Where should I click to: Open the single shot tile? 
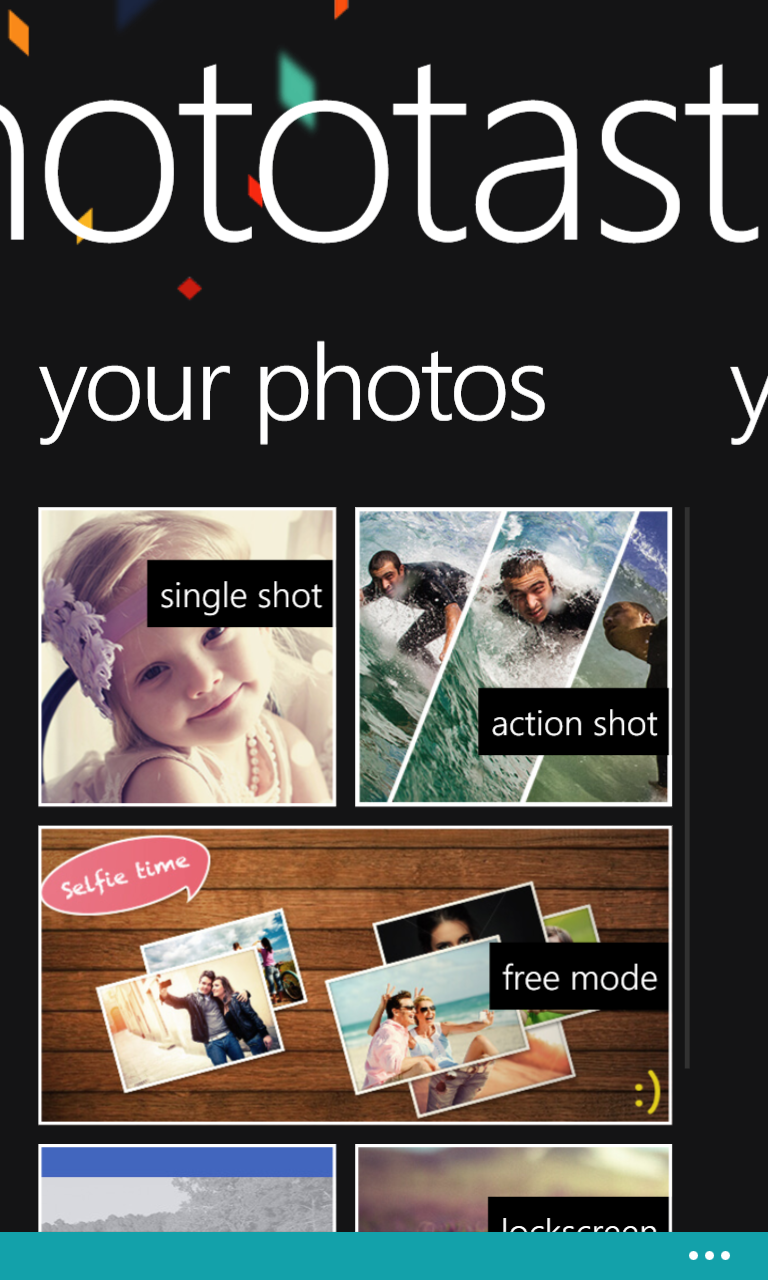187,656
